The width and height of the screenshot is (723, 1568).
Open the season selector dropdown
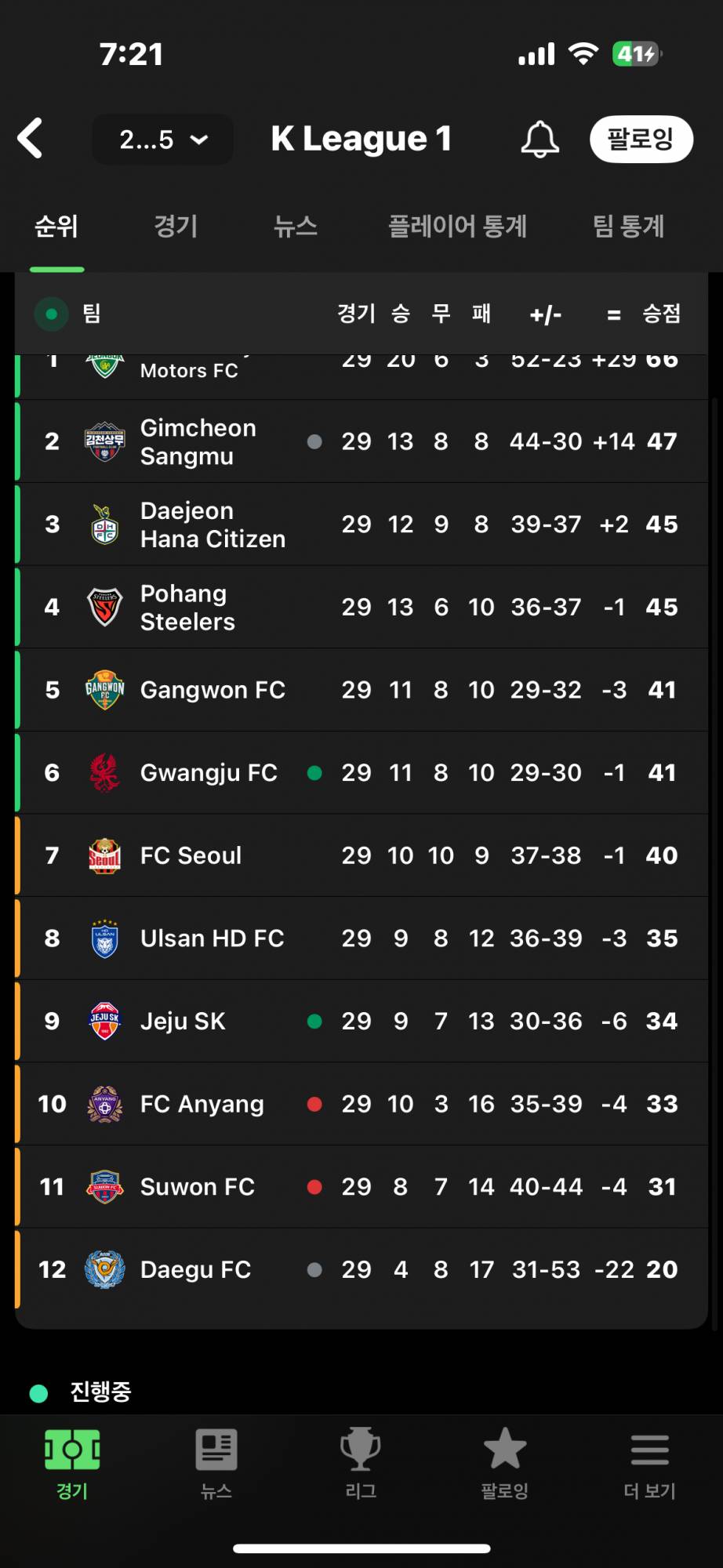[x=162, y=140]
